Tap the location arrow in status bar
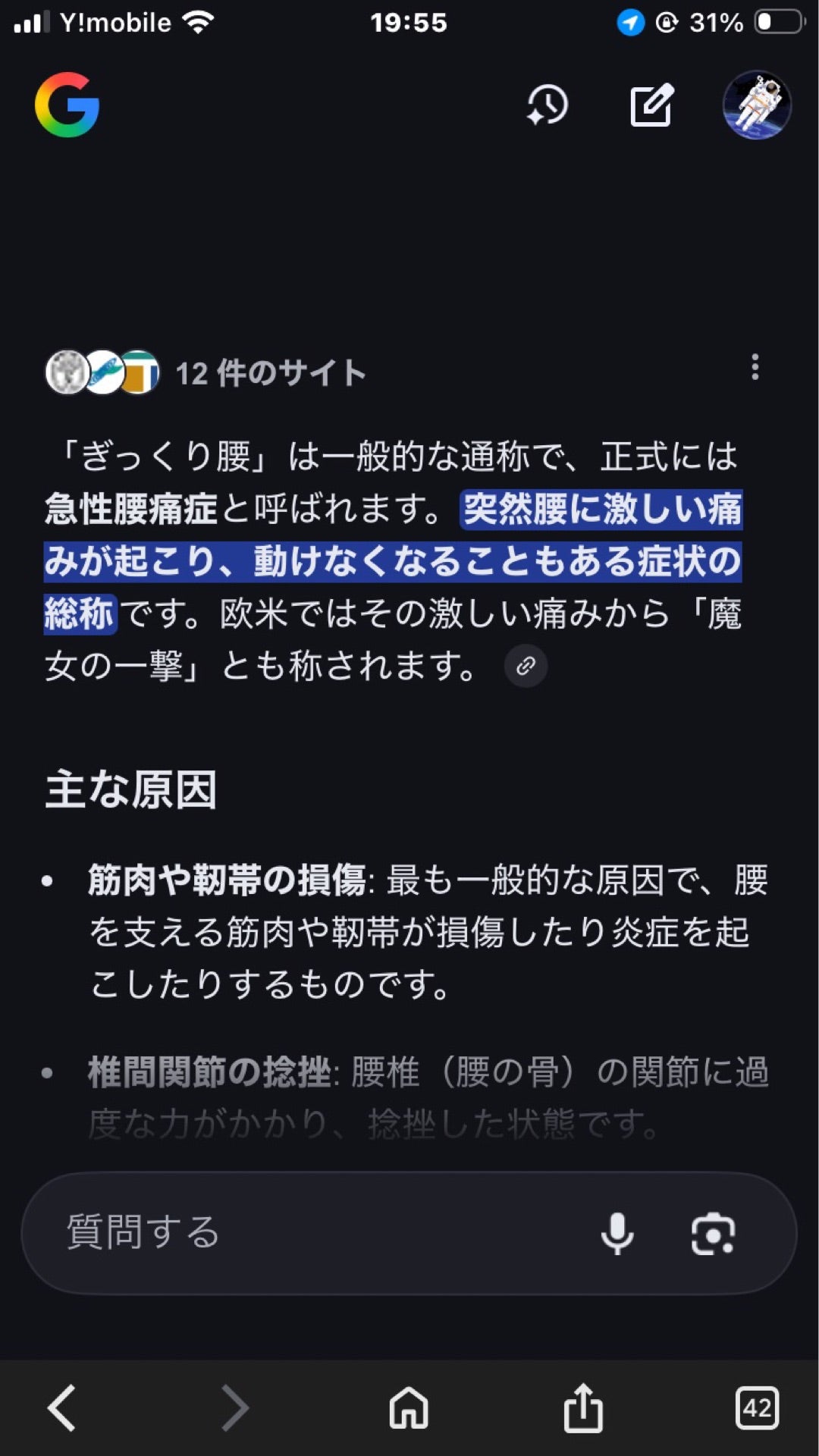 click(x=629, y=21)
